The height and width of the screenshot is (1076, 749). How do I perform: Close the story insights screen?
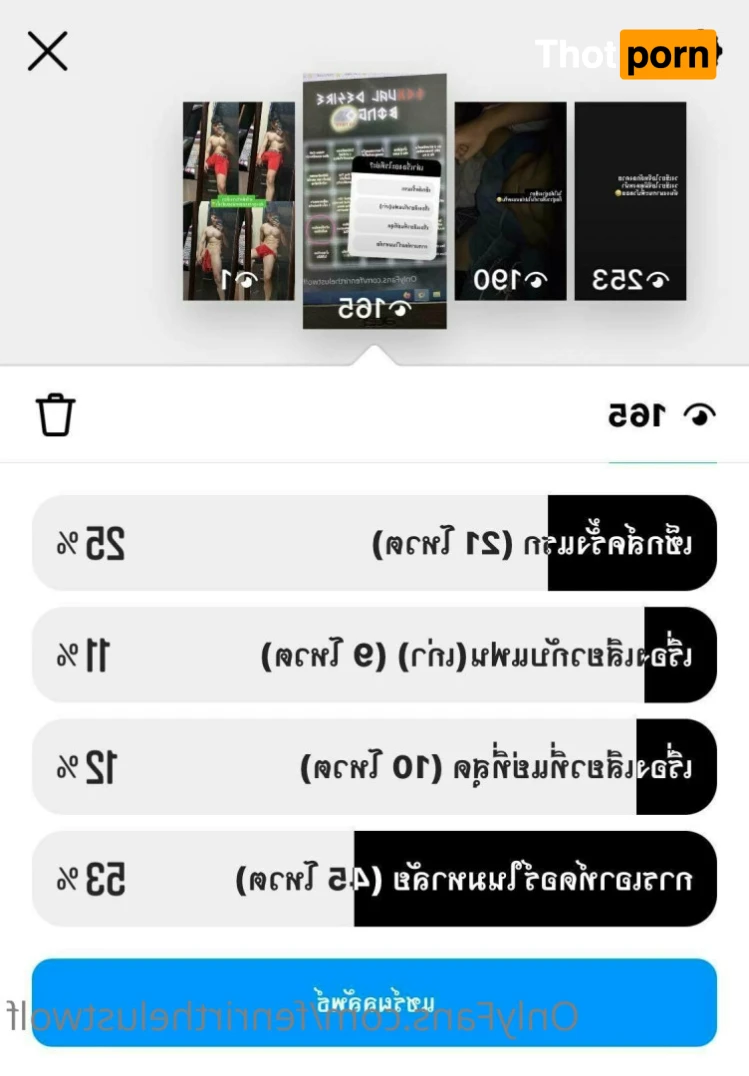click(x=47, y=51)
